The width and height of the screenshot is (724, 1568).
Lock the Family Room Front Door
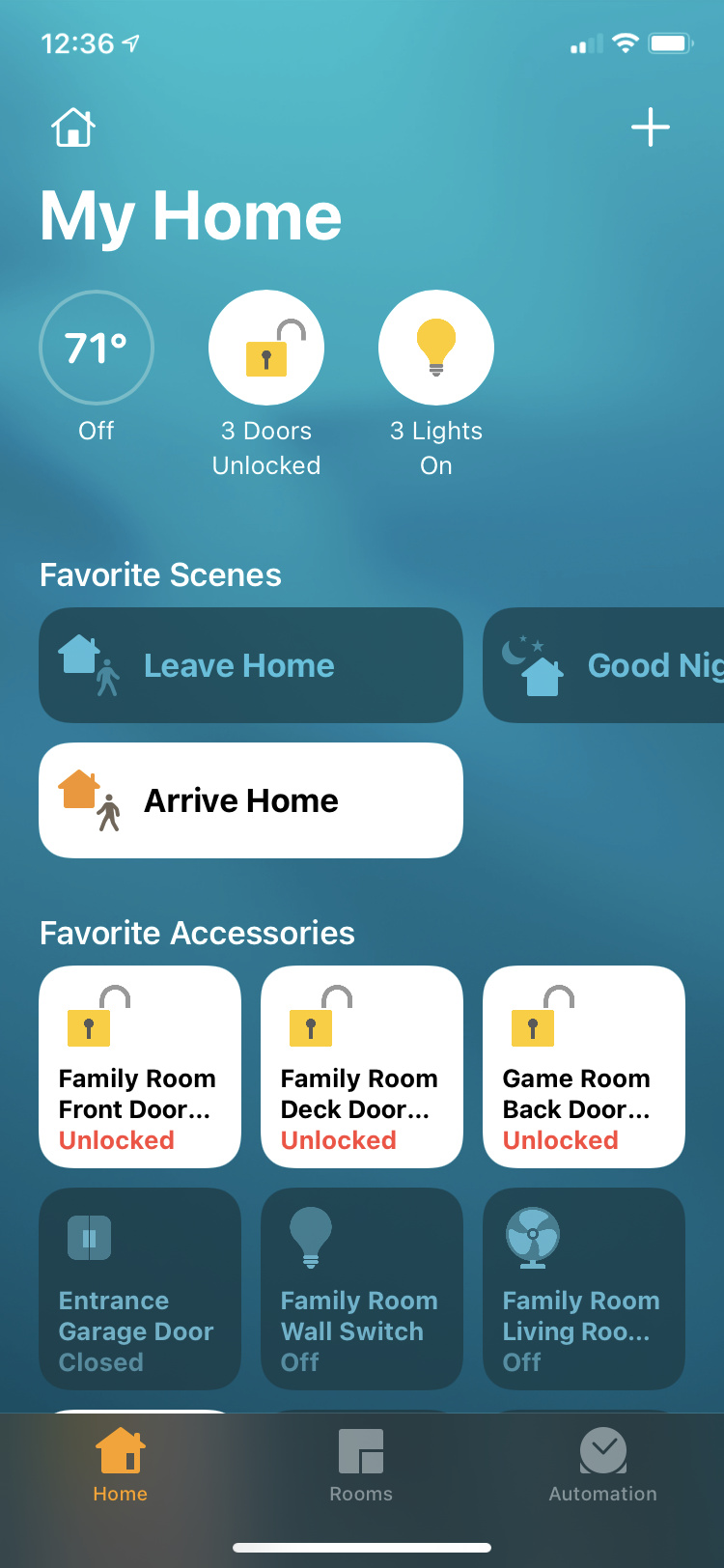point(140,1067)
